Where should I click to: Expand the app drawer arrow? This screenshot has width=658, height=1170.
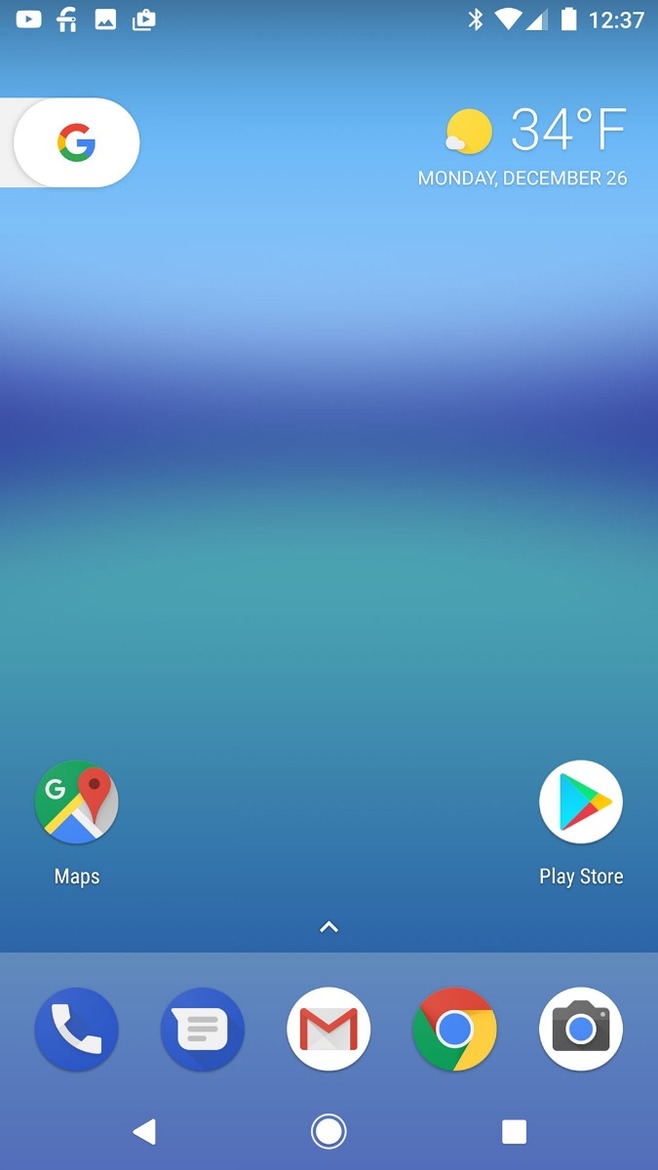[329, 927]
